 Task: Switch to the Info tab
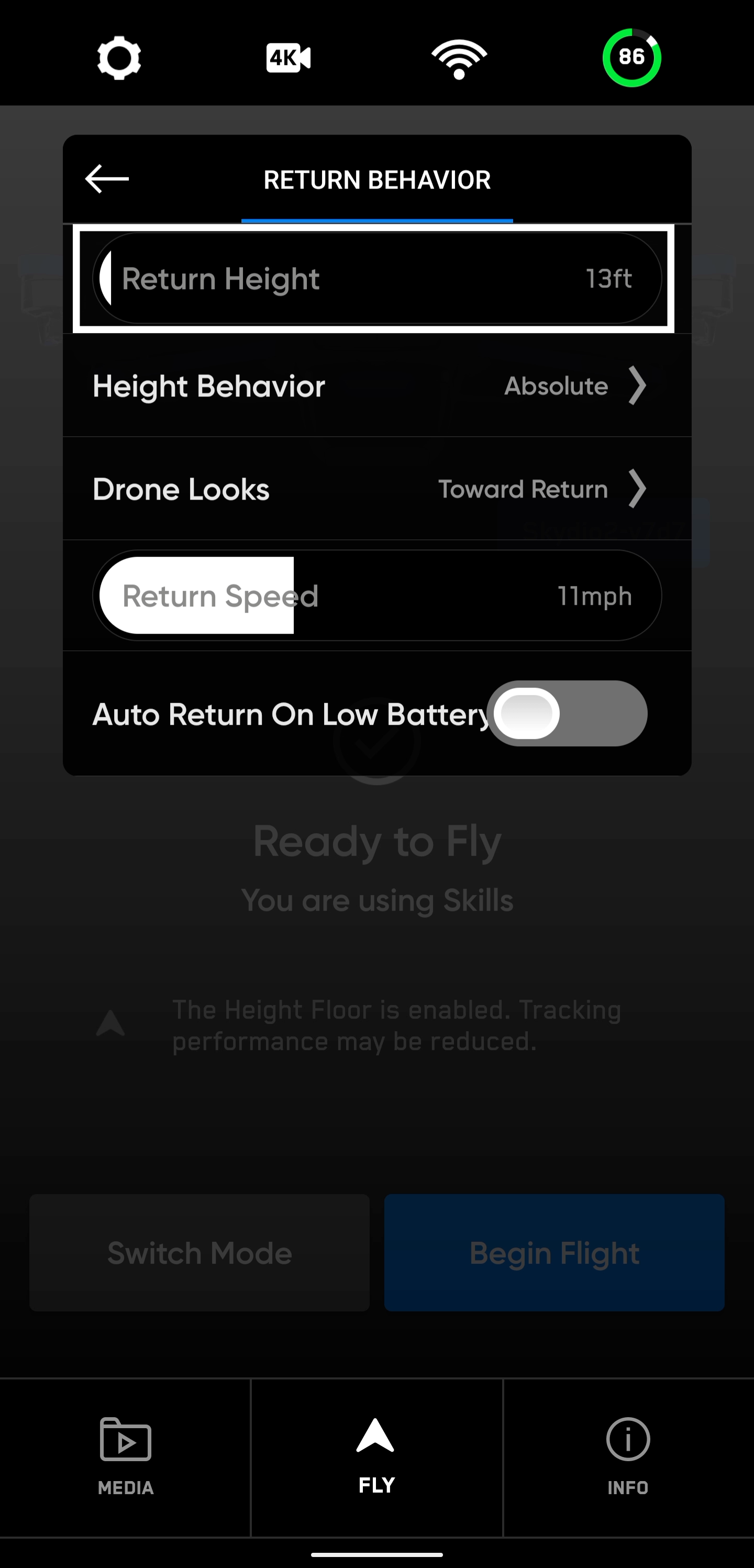pyautogui.click(x=627, y=1456)
